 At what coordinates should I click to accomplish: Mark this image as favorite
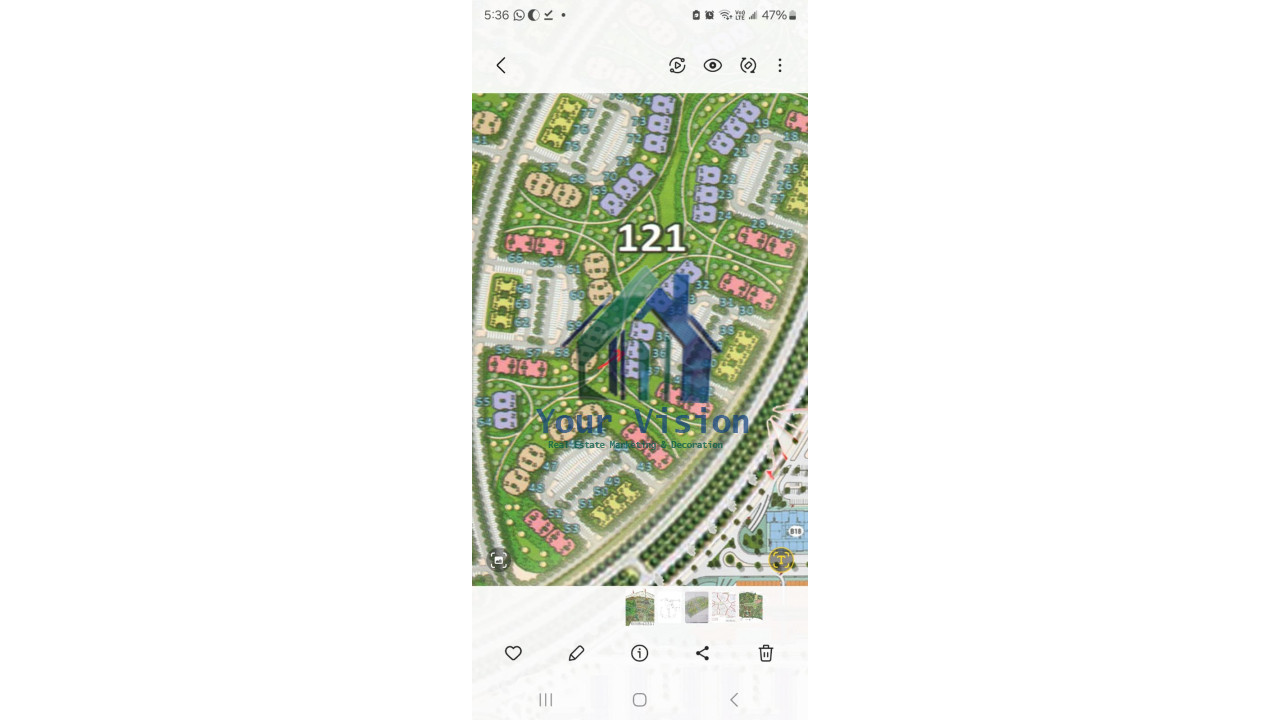tap(513, 653)
